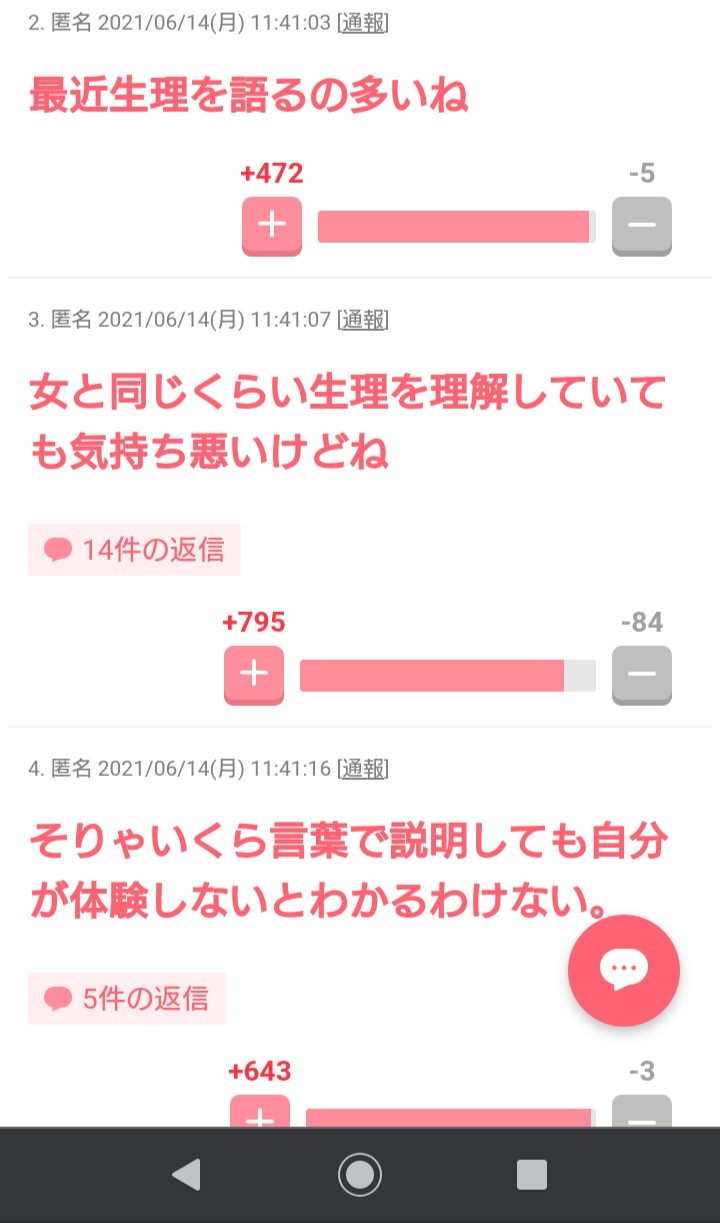Open recent apps from navigation bar

(x=532, y=1174)
